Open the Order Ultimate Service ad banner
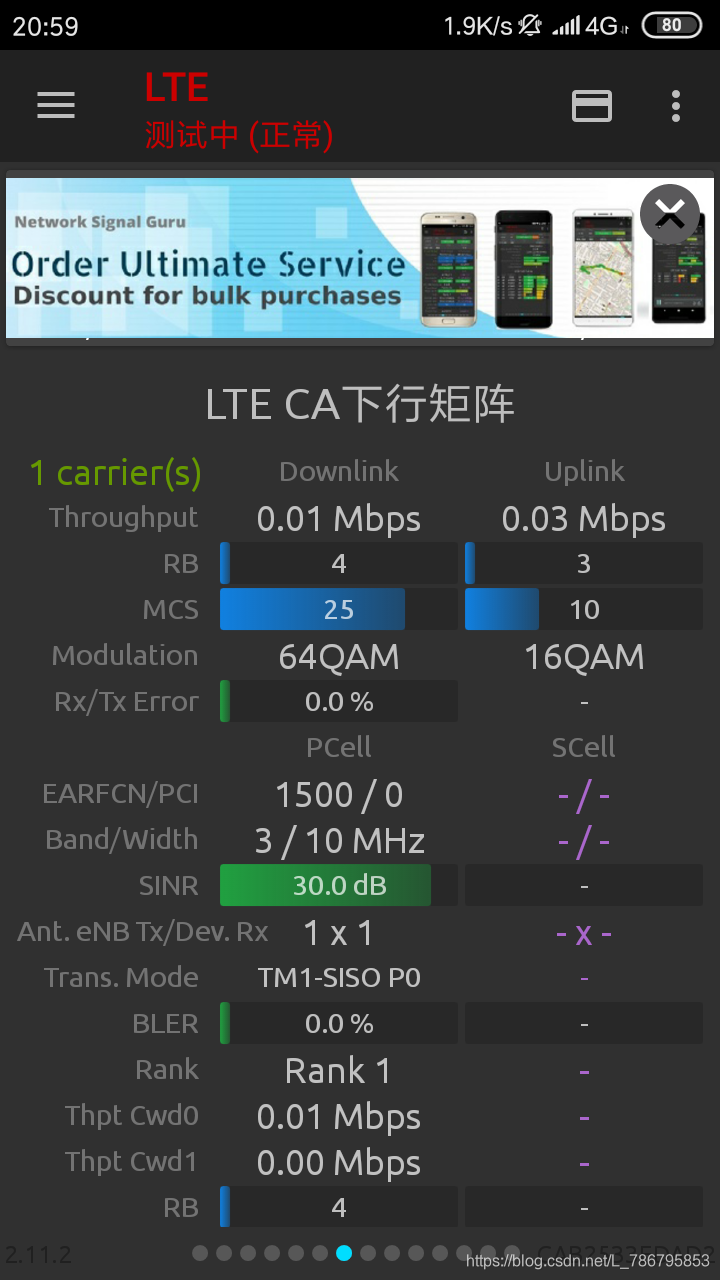 [300, 260]
